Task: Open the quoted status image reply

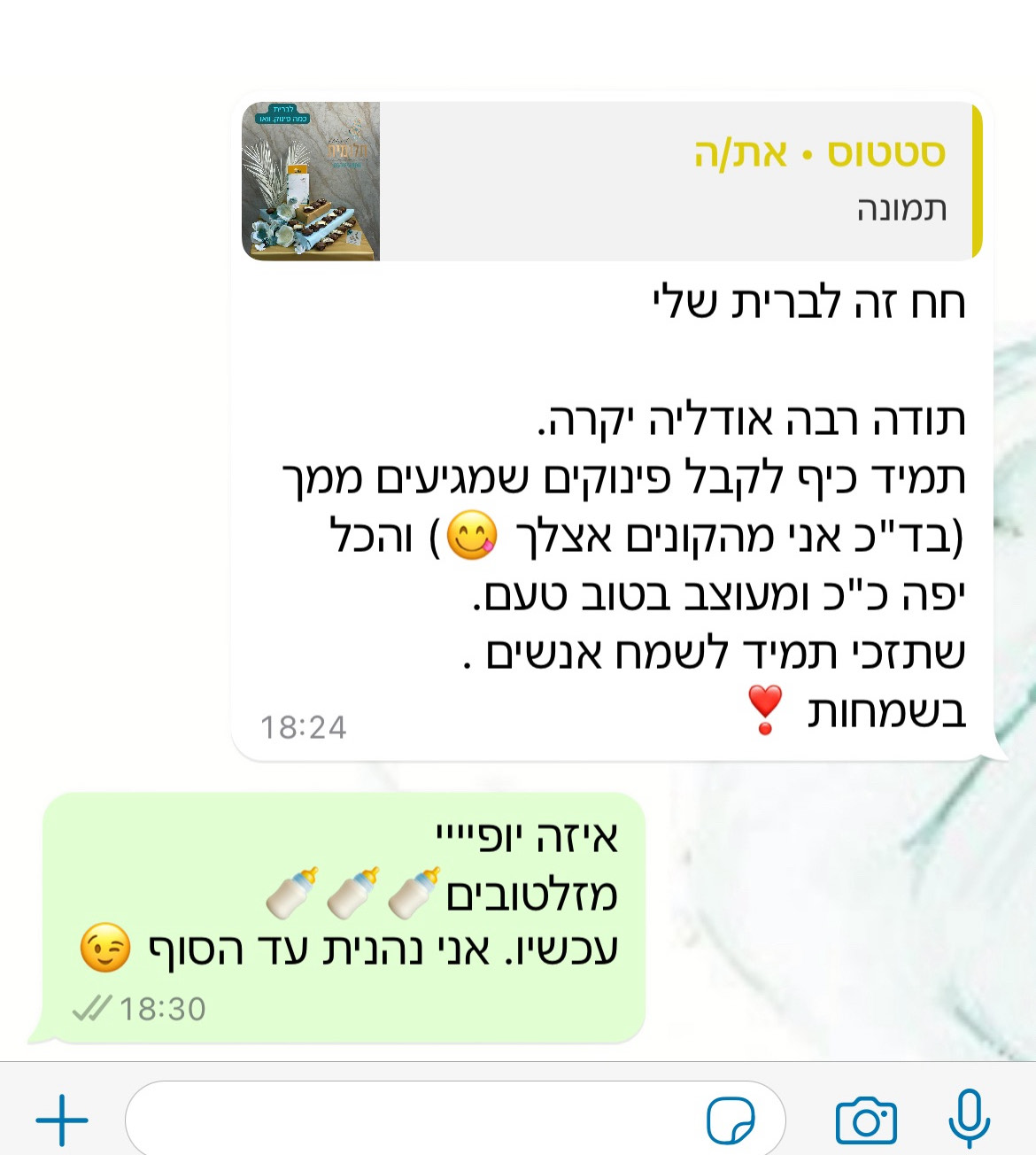Action: [611, 182]
